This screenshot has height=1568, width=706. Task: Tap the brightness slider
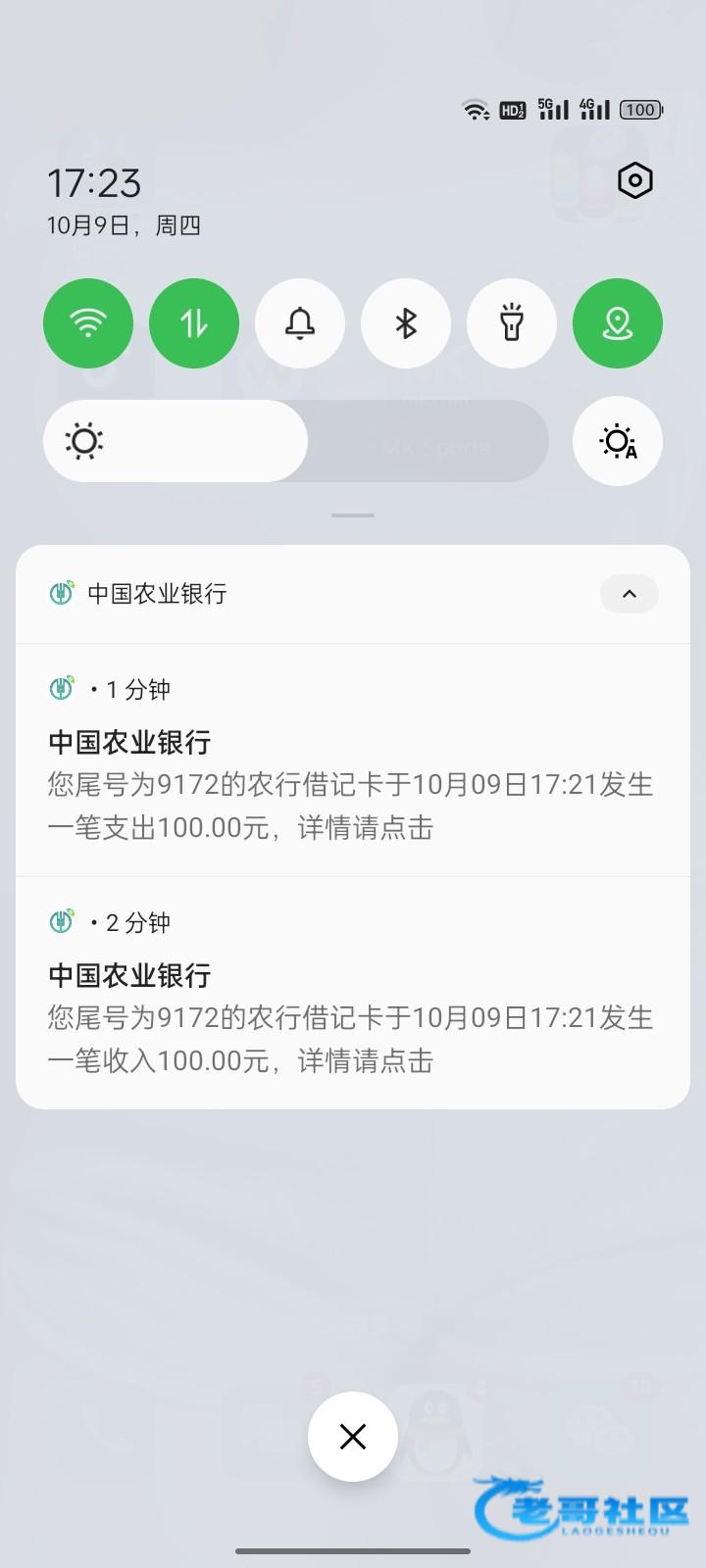point(296,441)
